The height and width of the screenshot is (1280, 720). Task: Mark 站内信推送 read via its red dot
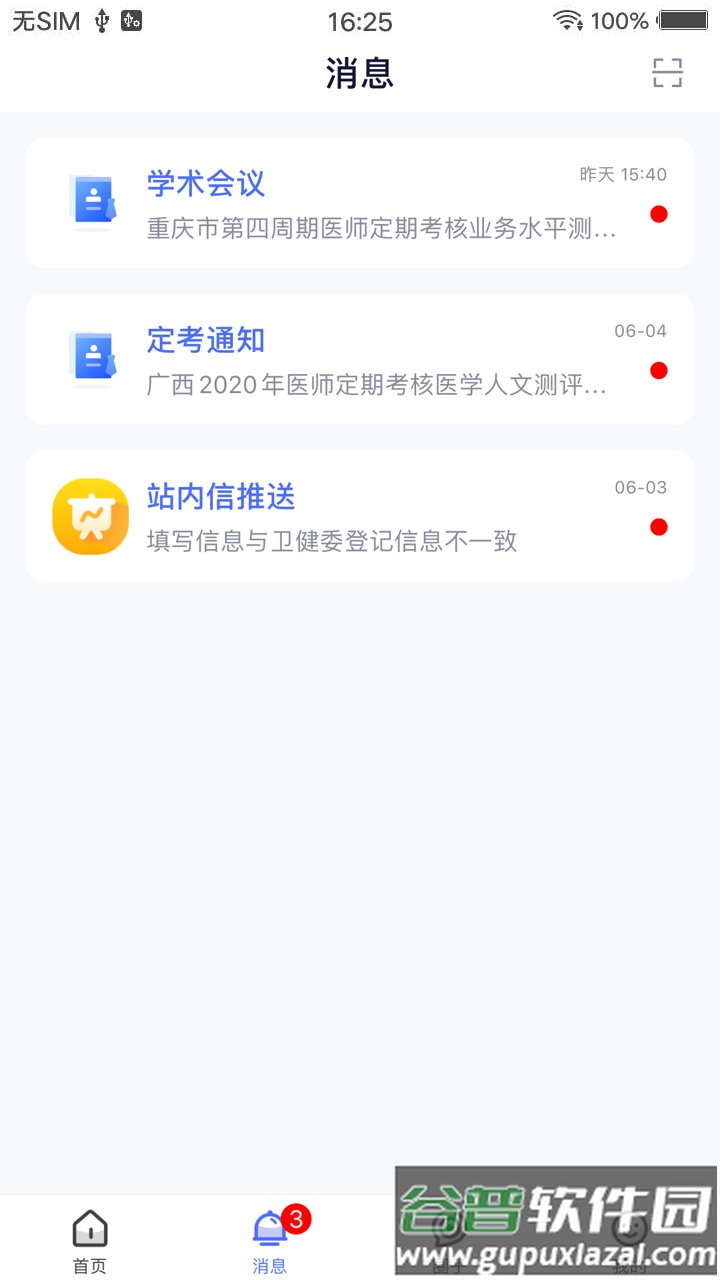click(659, 526)
